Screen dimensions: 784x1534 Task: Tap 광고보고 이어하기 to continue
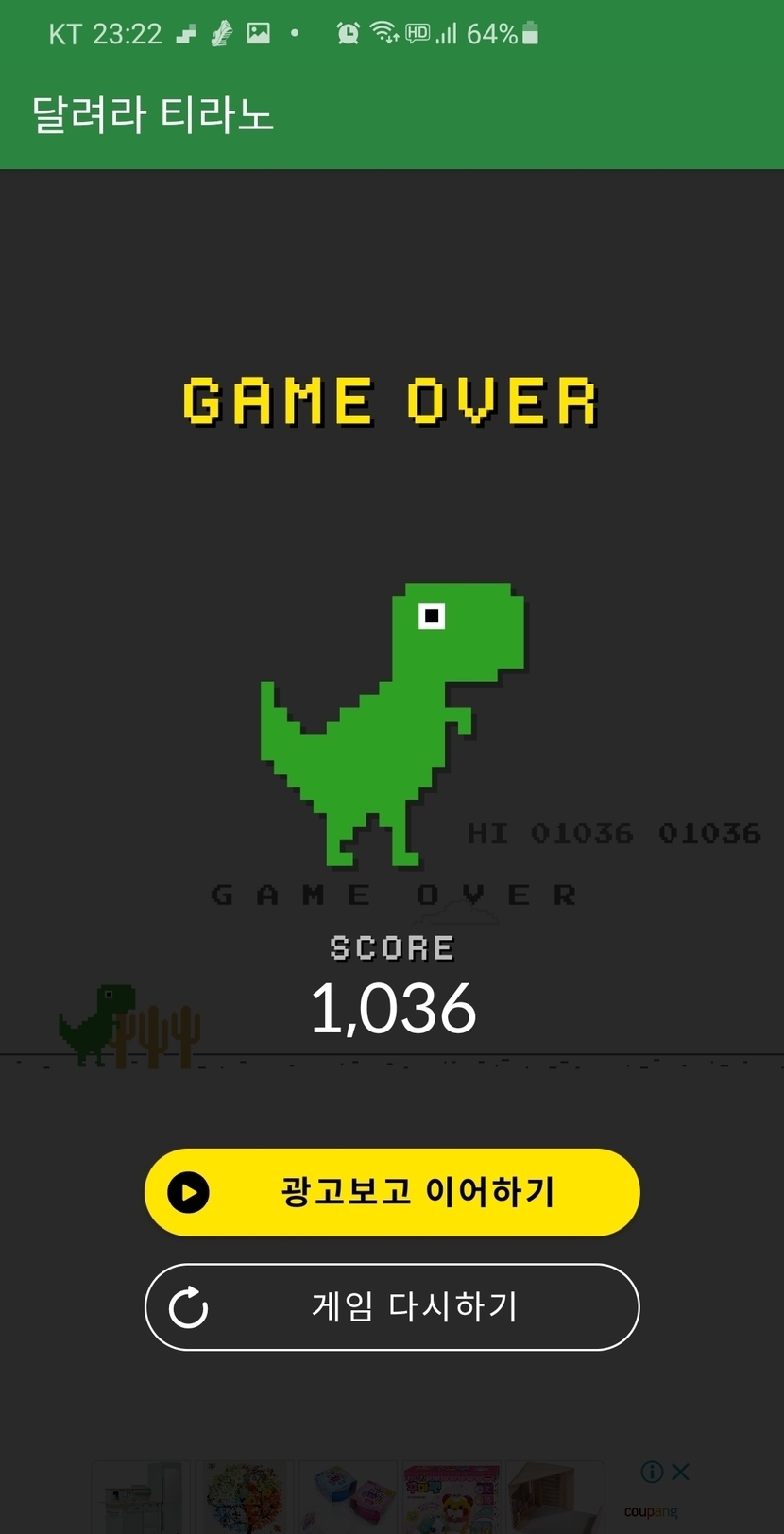pos(392,1192)
